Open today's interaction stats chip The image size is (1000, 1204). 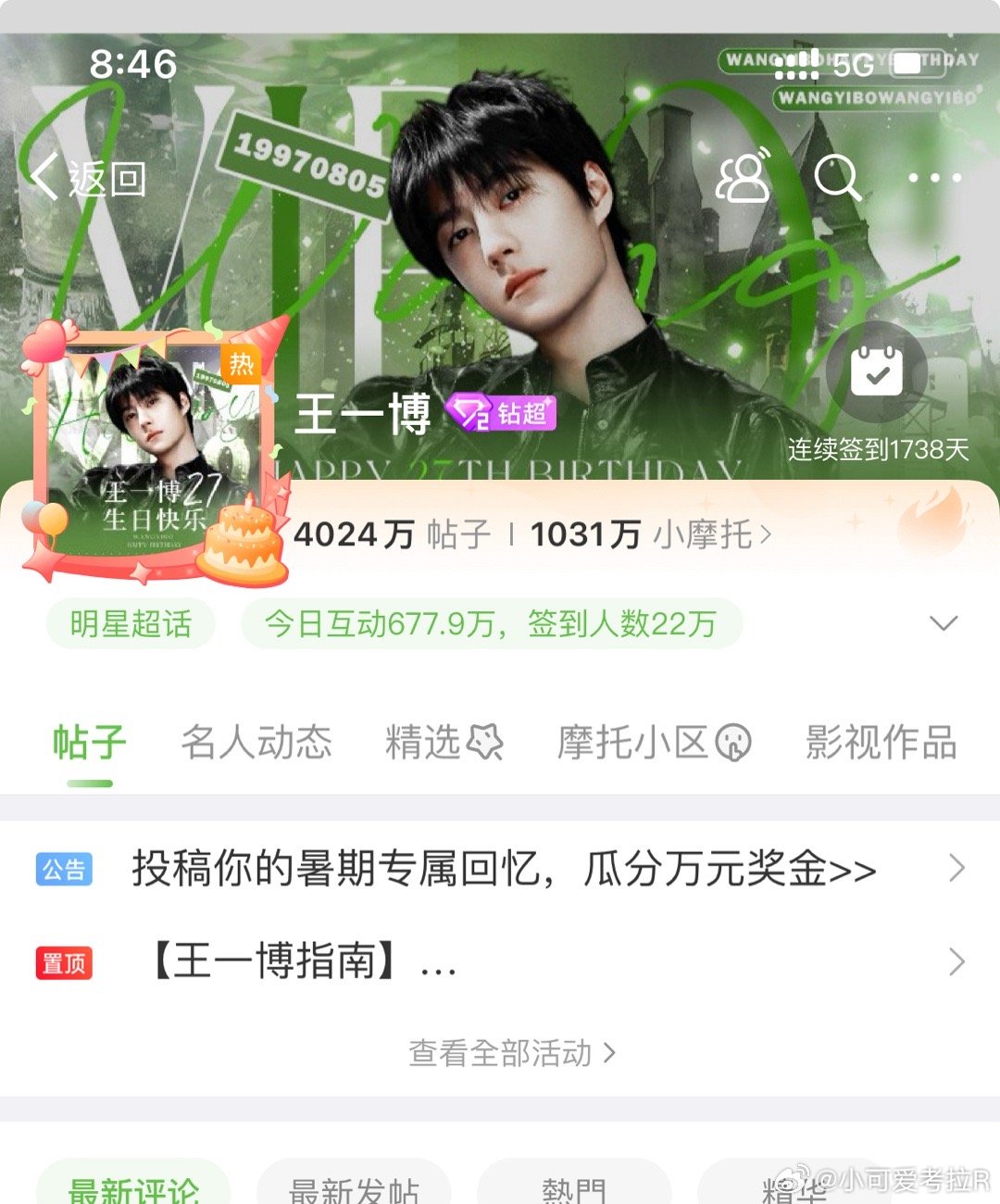pyautogui.click(x=491, y=623)
